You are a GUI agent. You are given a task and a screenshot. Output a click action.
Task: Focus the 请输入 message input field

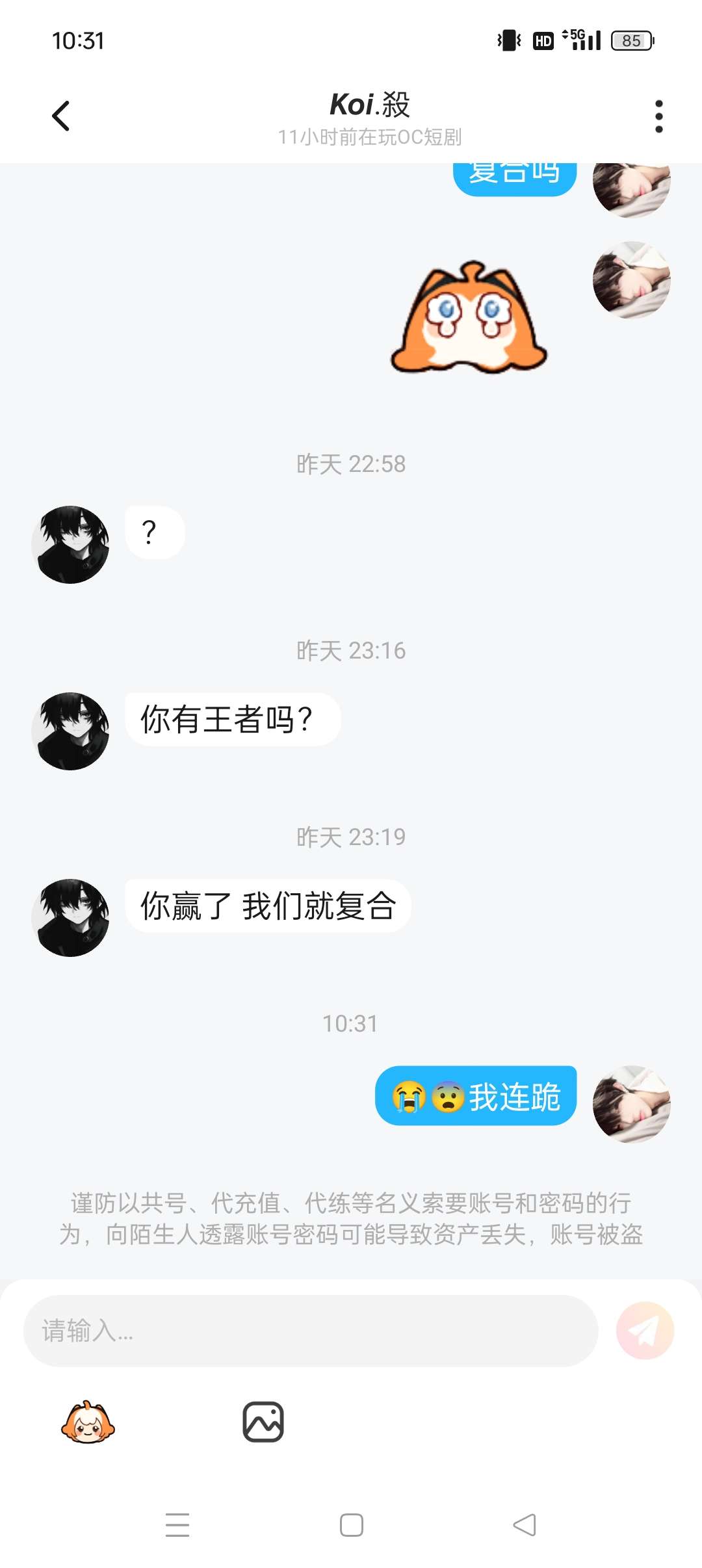tap(310, 1330)
